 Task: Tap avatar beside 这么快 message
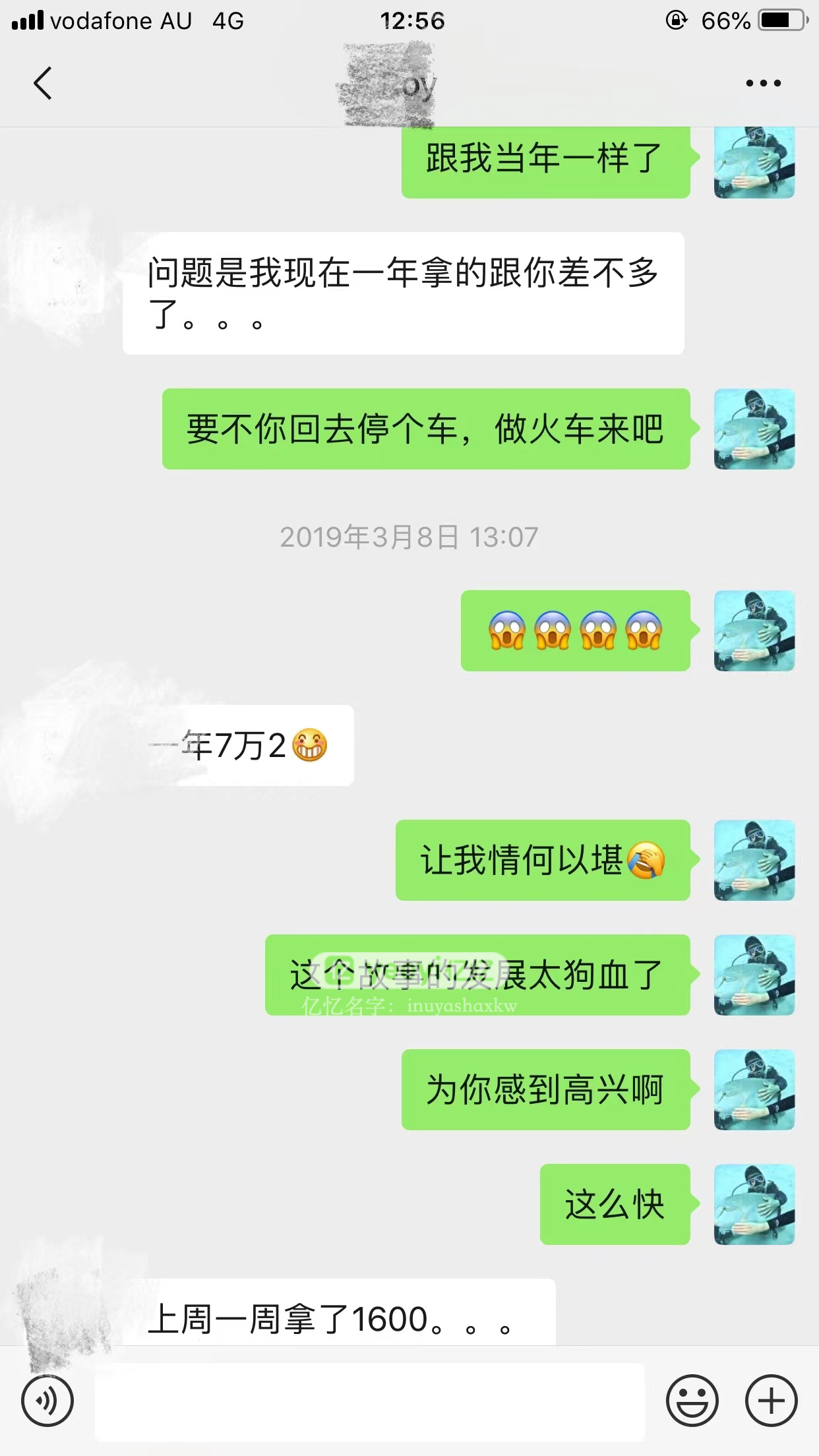pos(754,1204)
